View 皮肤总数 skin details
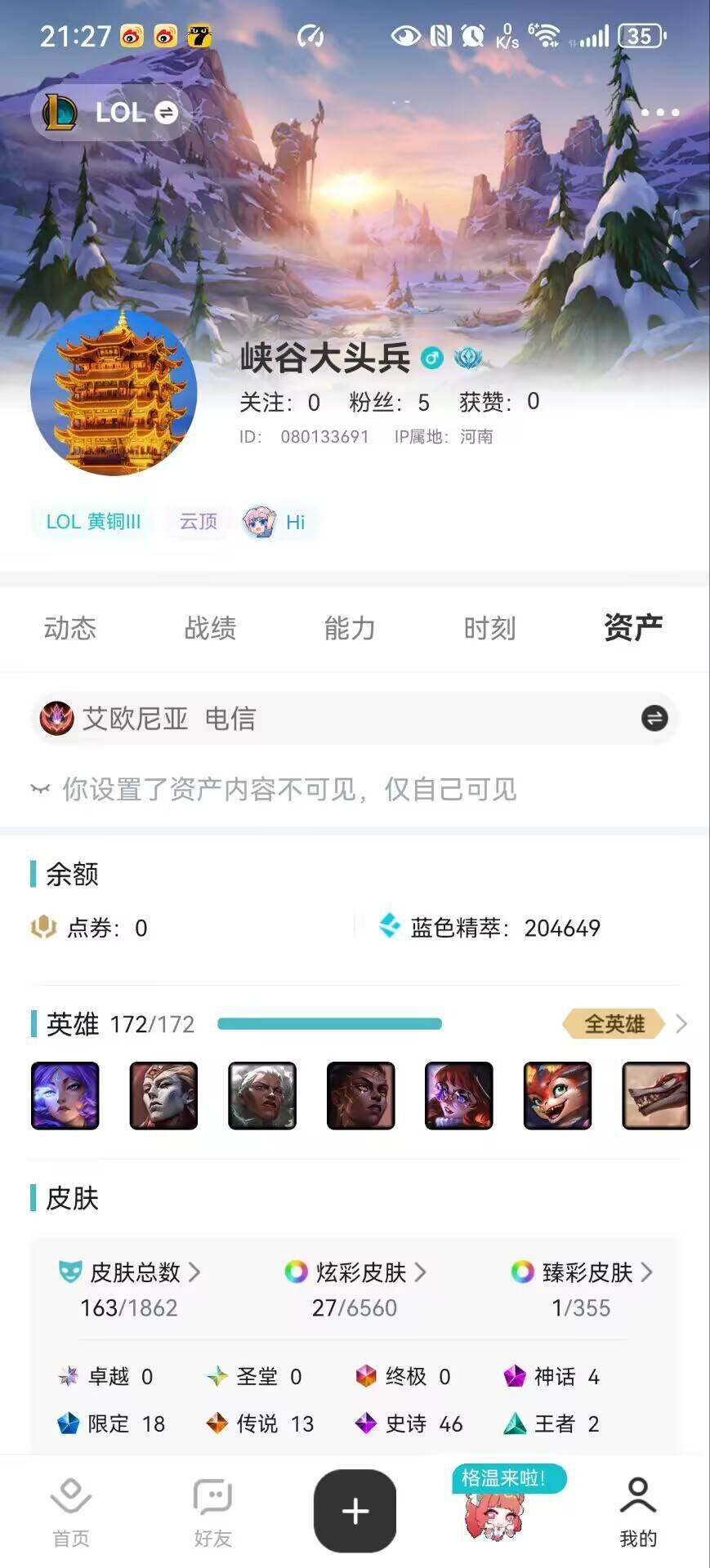Viewport: 710px width, 1568px height. click(131, 1272)
